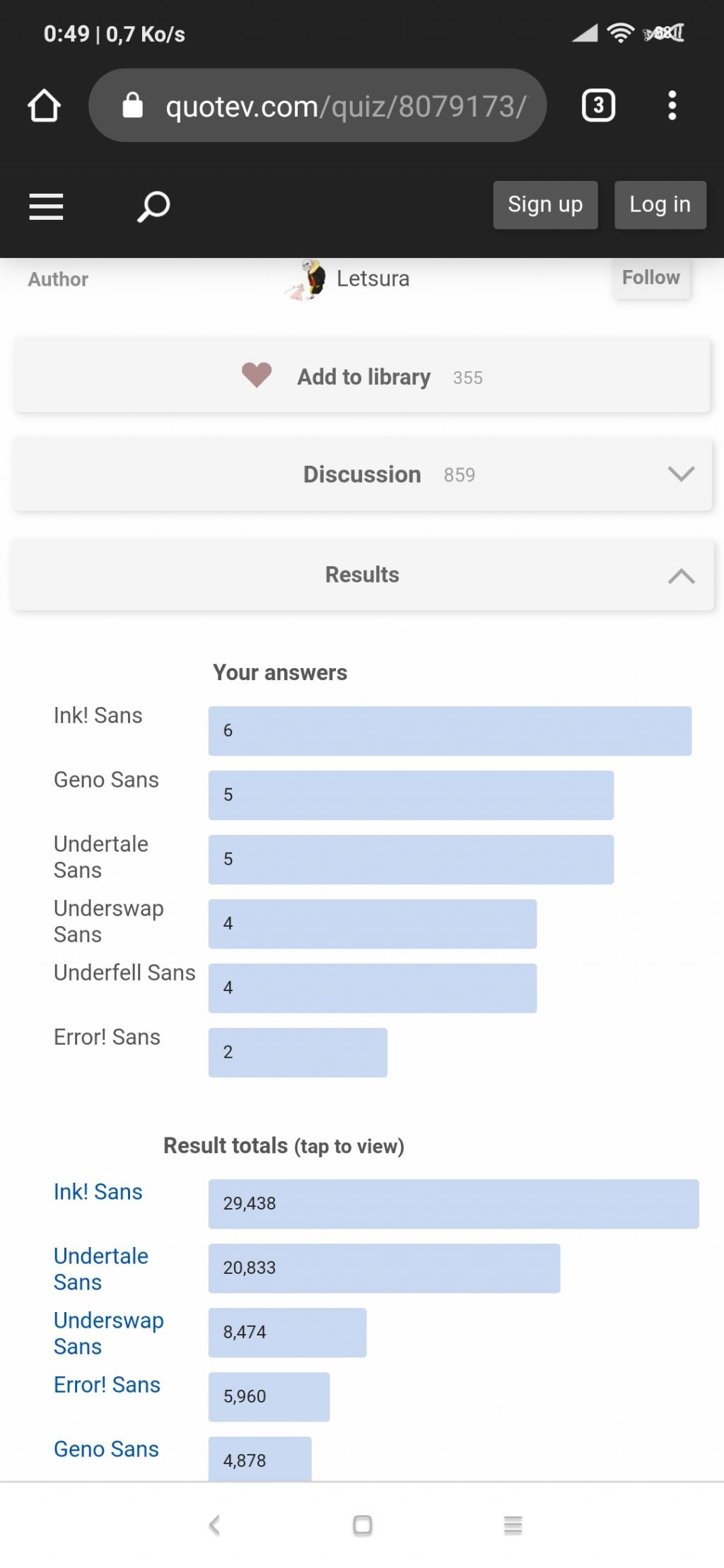
Task: Open the site hamburger menu
Action: pyautogui.click(x=46, y=206)
